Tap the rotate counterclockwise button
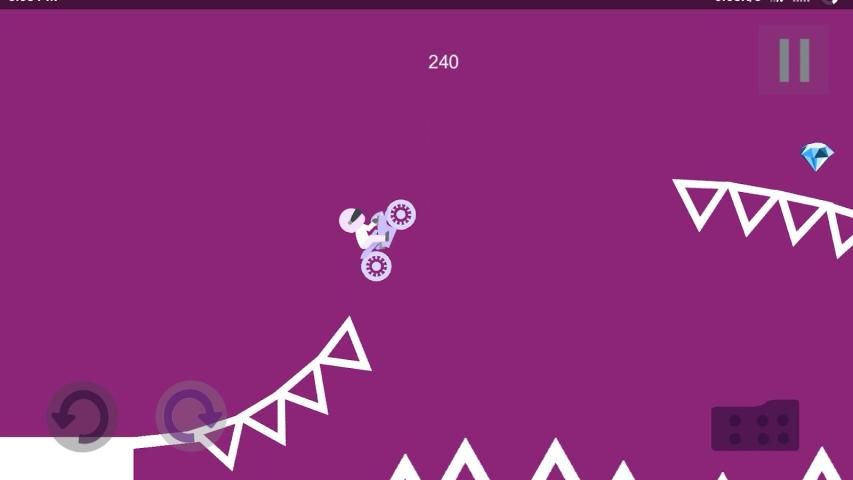The image size is (853, 480). pyautogui.click(x=82, y=416)
